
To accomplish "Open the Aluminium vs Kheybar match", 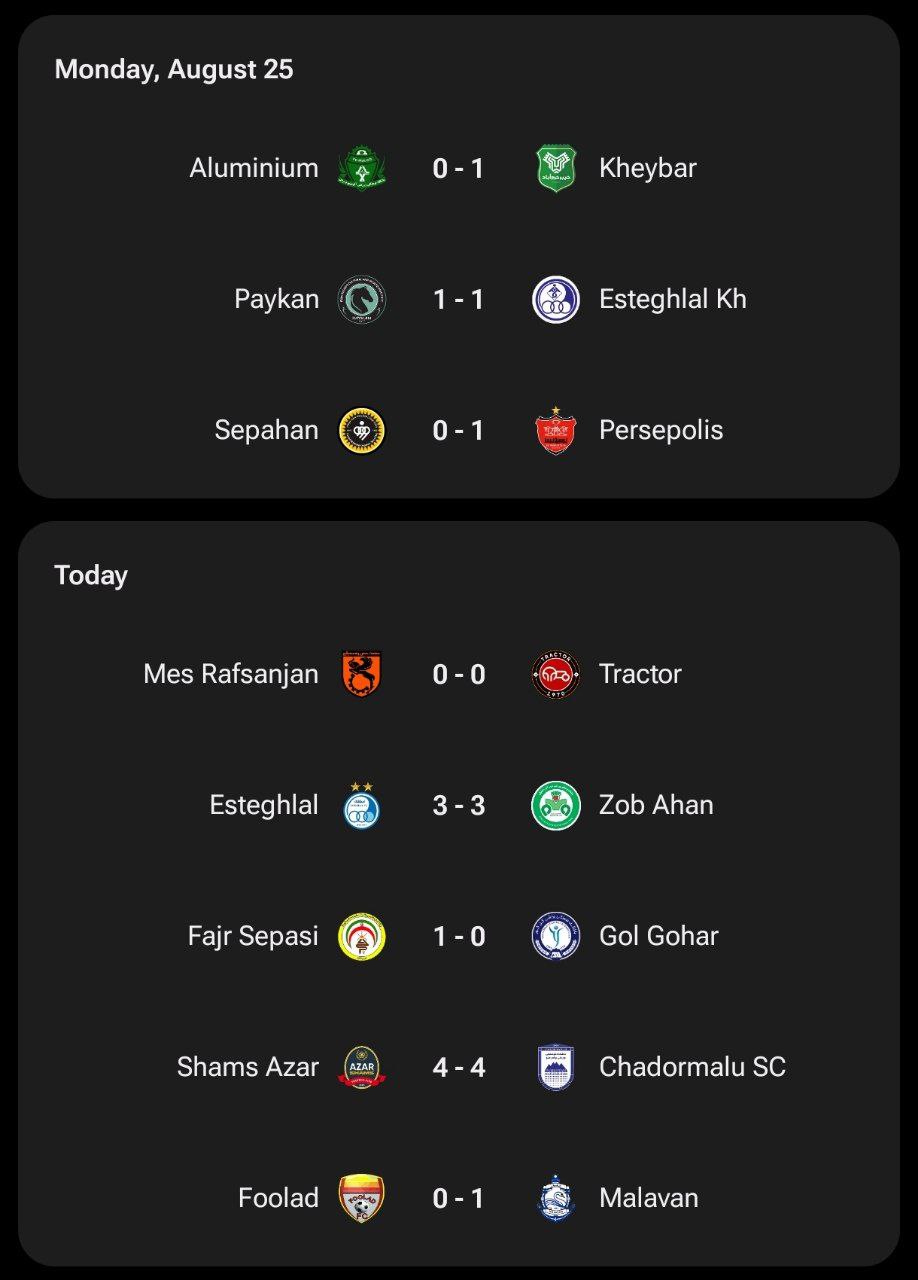I will [x=459, y=168].
